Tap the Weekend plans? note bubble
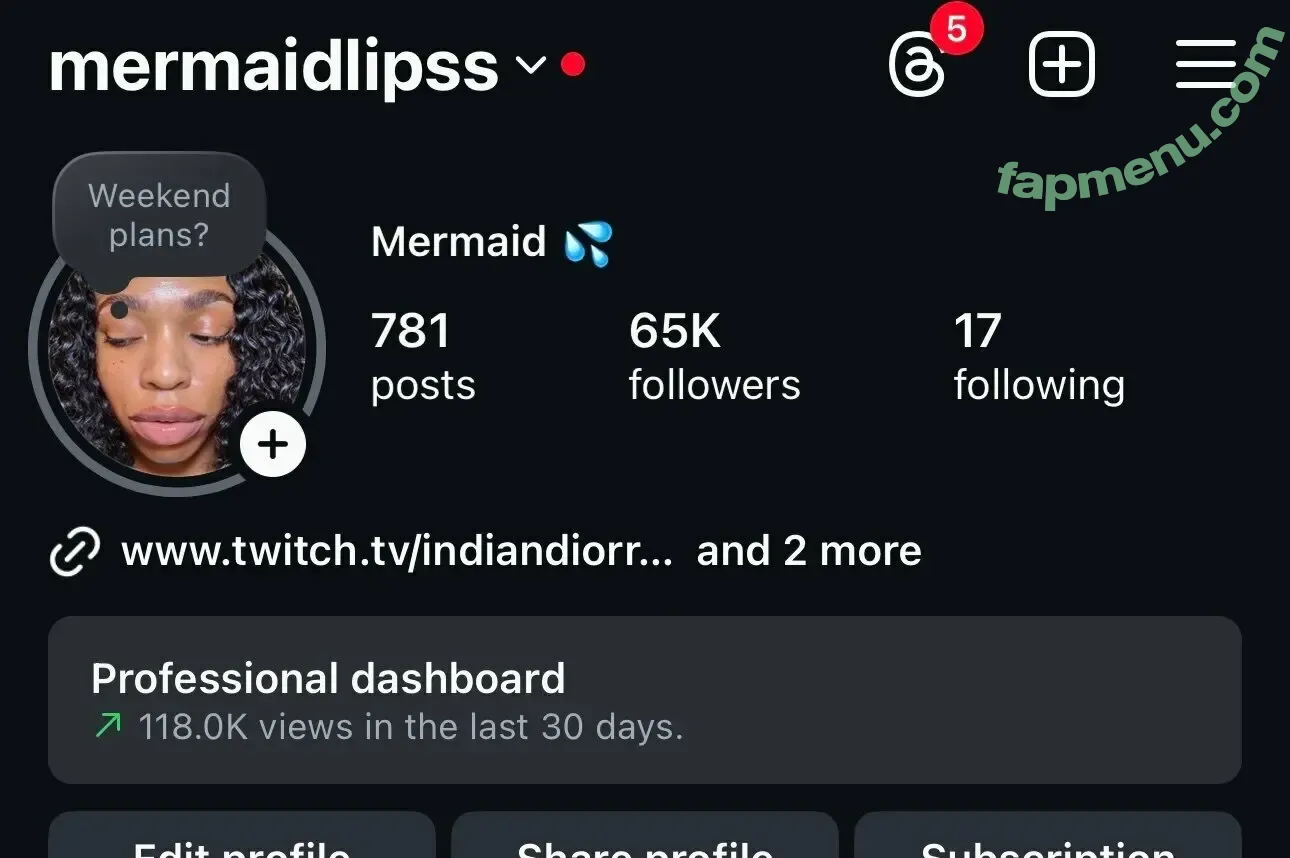 pyautogui.click(x=159, y=215)
